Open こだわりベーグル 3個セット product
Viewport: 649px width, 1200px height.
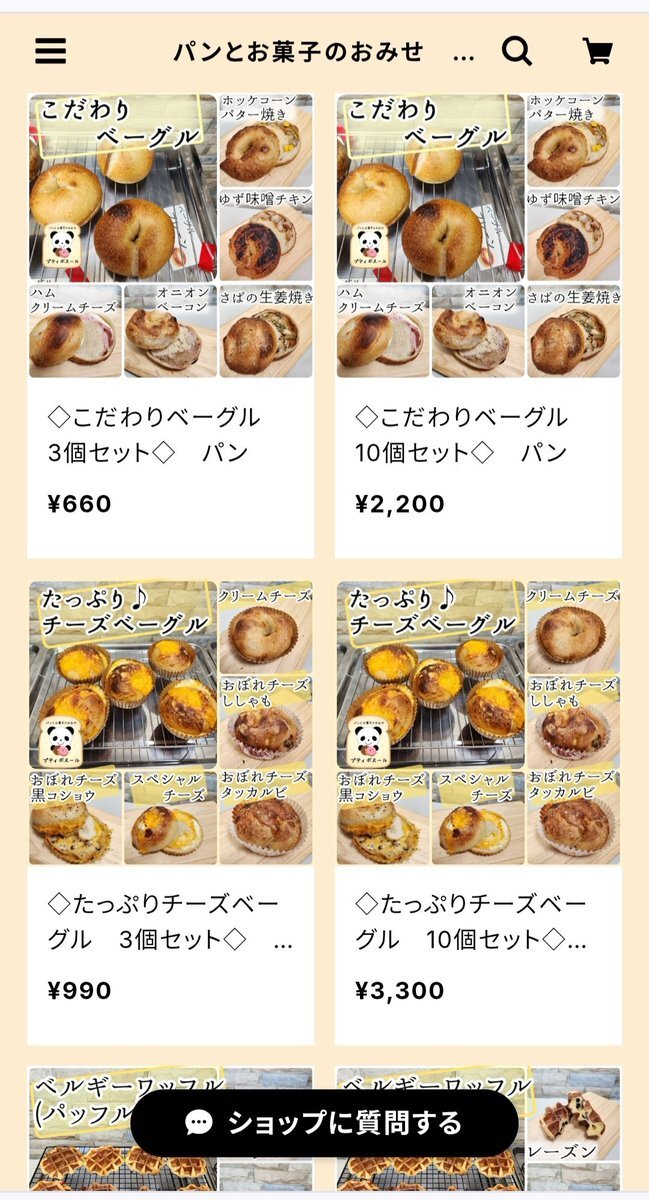[170, 326]
